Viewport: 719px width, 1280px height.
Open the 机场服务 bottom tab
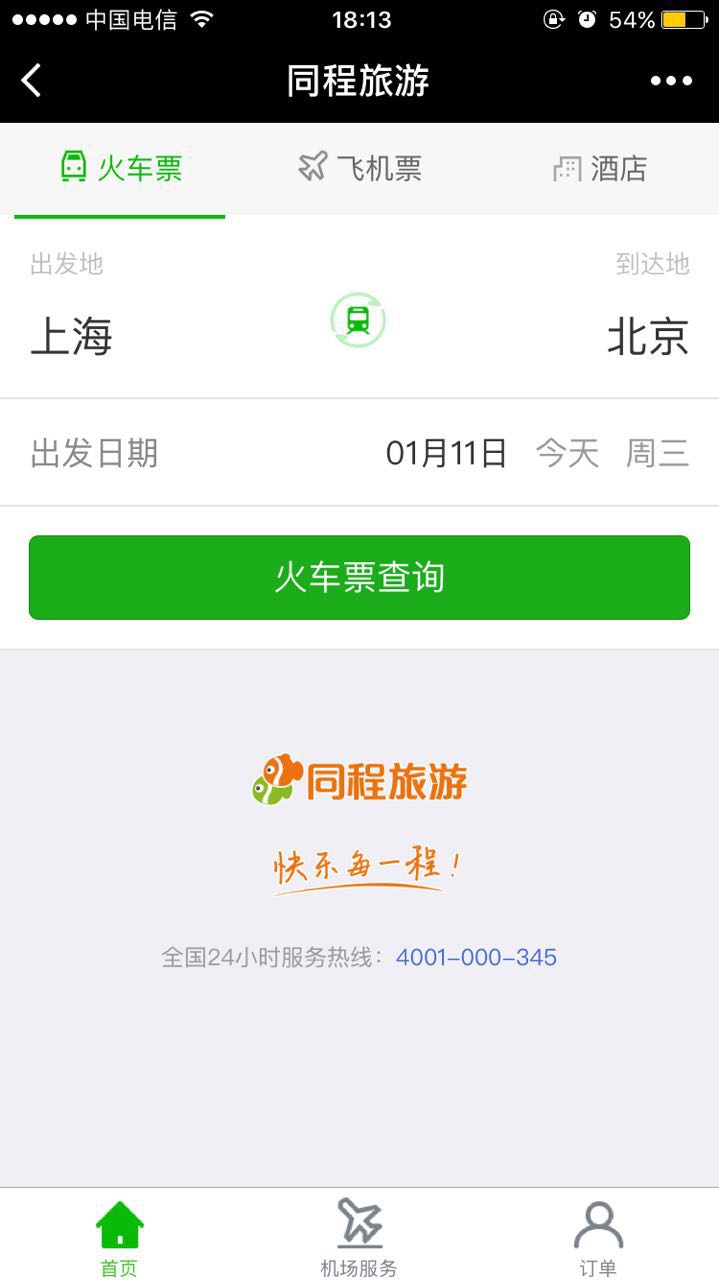click(x=359, y=1238)
